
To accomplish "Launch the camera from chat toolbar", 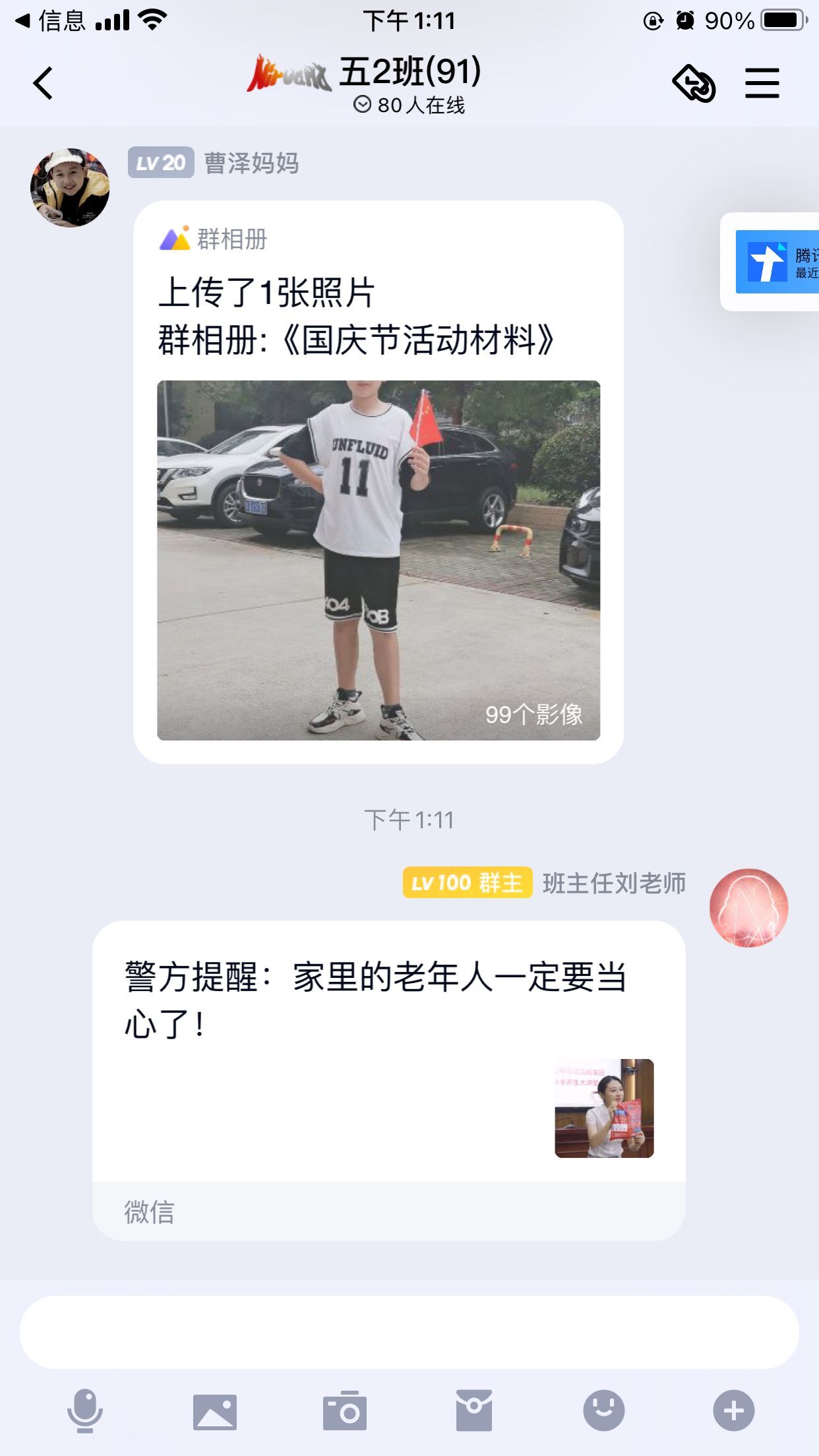I will (344, 1410).
